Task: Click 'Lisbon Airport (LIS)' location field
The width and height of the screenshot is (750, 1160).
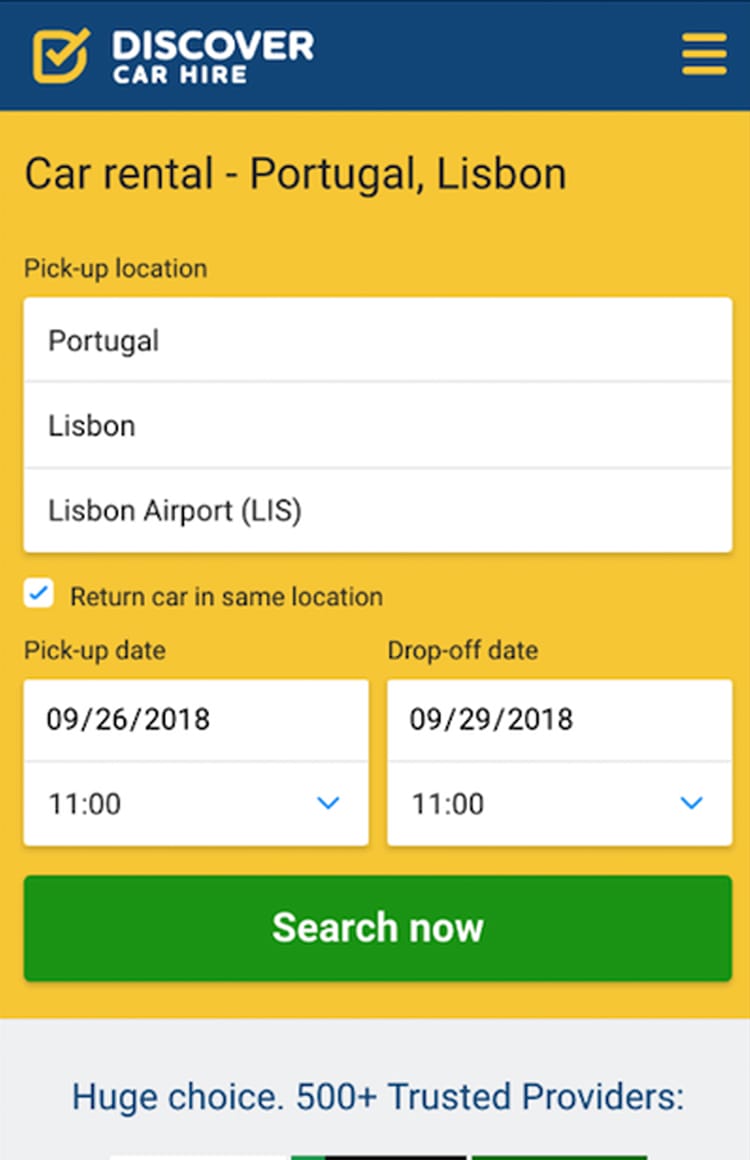Action: point(375,510)
